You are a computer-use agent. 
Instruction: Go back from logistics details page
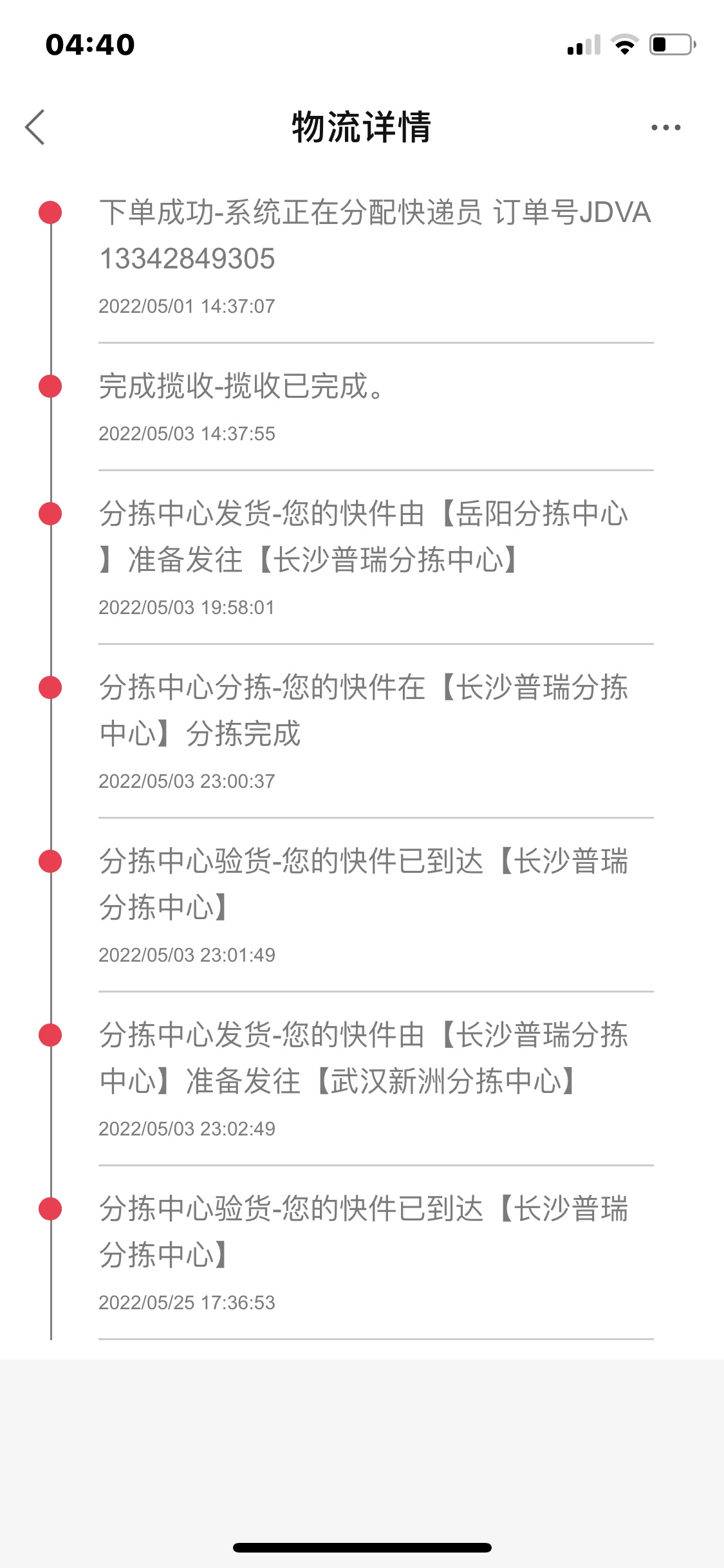tap(36, 127)
